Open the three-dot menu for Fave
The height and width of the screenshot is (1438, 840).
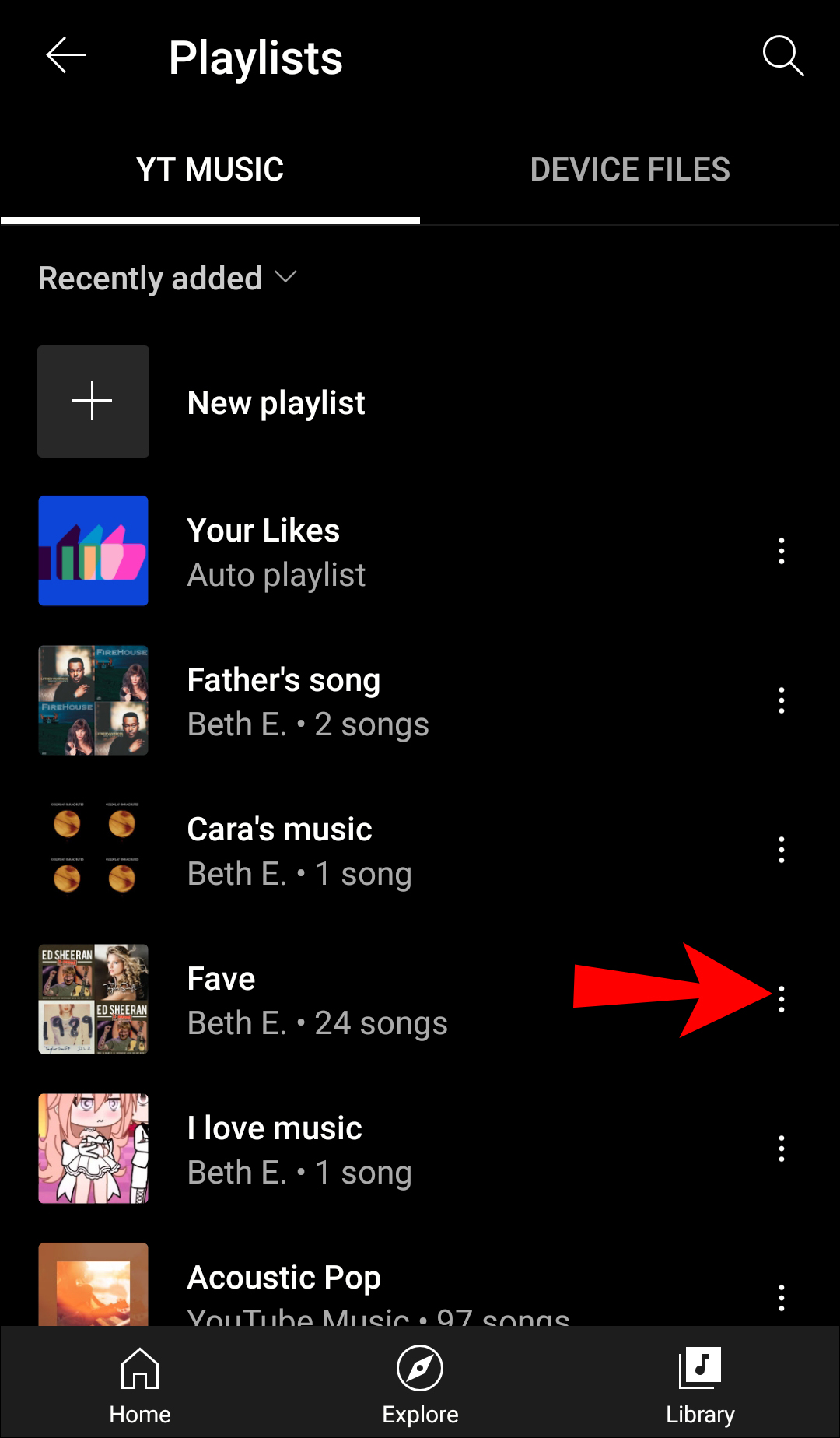coord(782,999)
